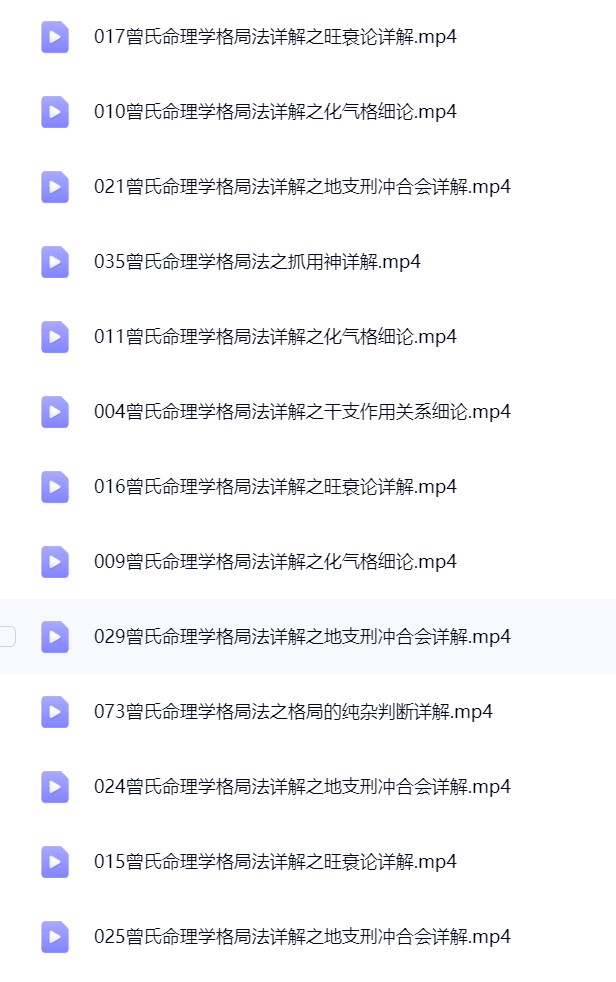Play file 016曾氏命理学格局法详解之旺衰论详解.mp4

pos(275,487)
